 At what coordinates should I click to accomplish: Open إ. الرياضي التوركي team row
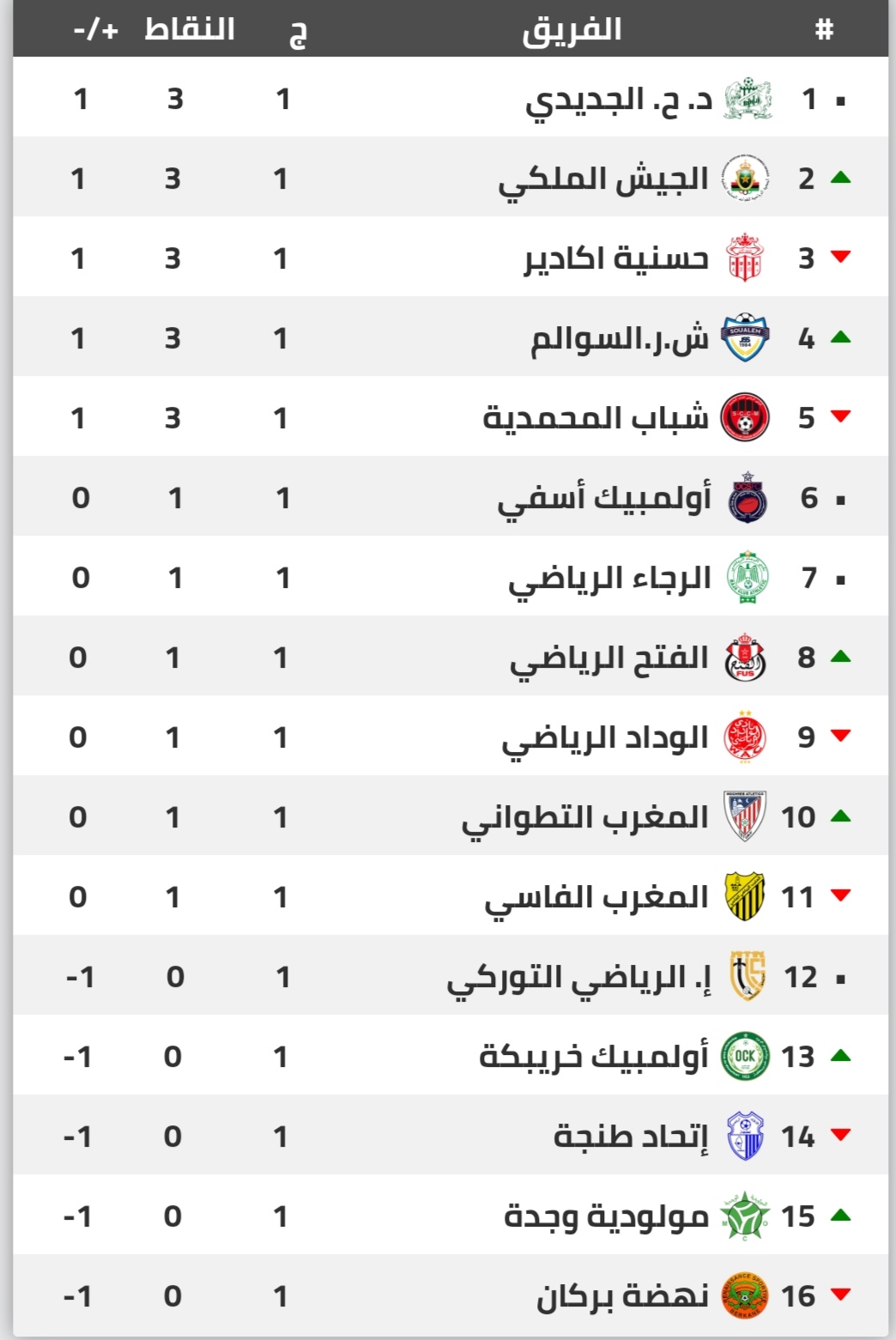(451, 975)
